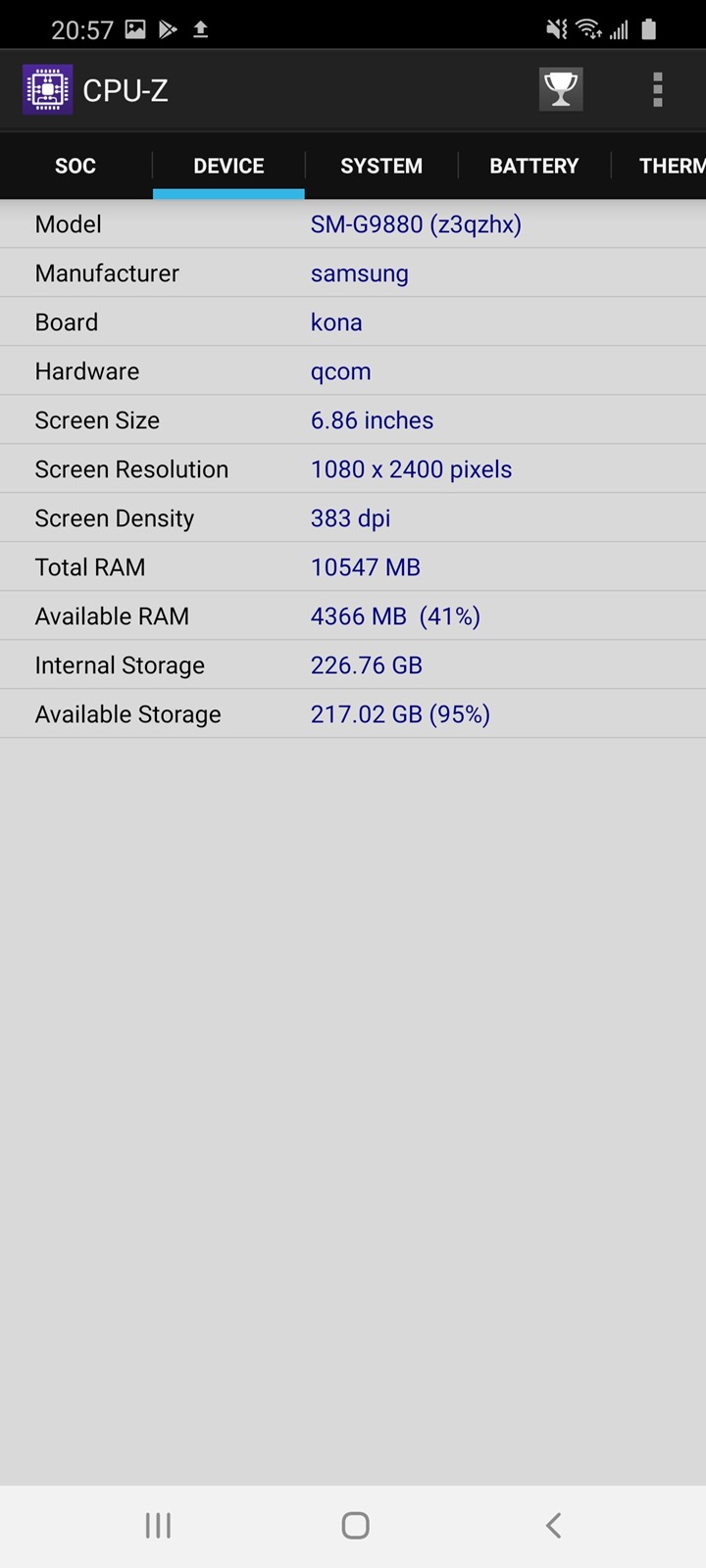Tap the system back button
Viewport: 706px width, 1568px height.
click(x=553, y=1525)
